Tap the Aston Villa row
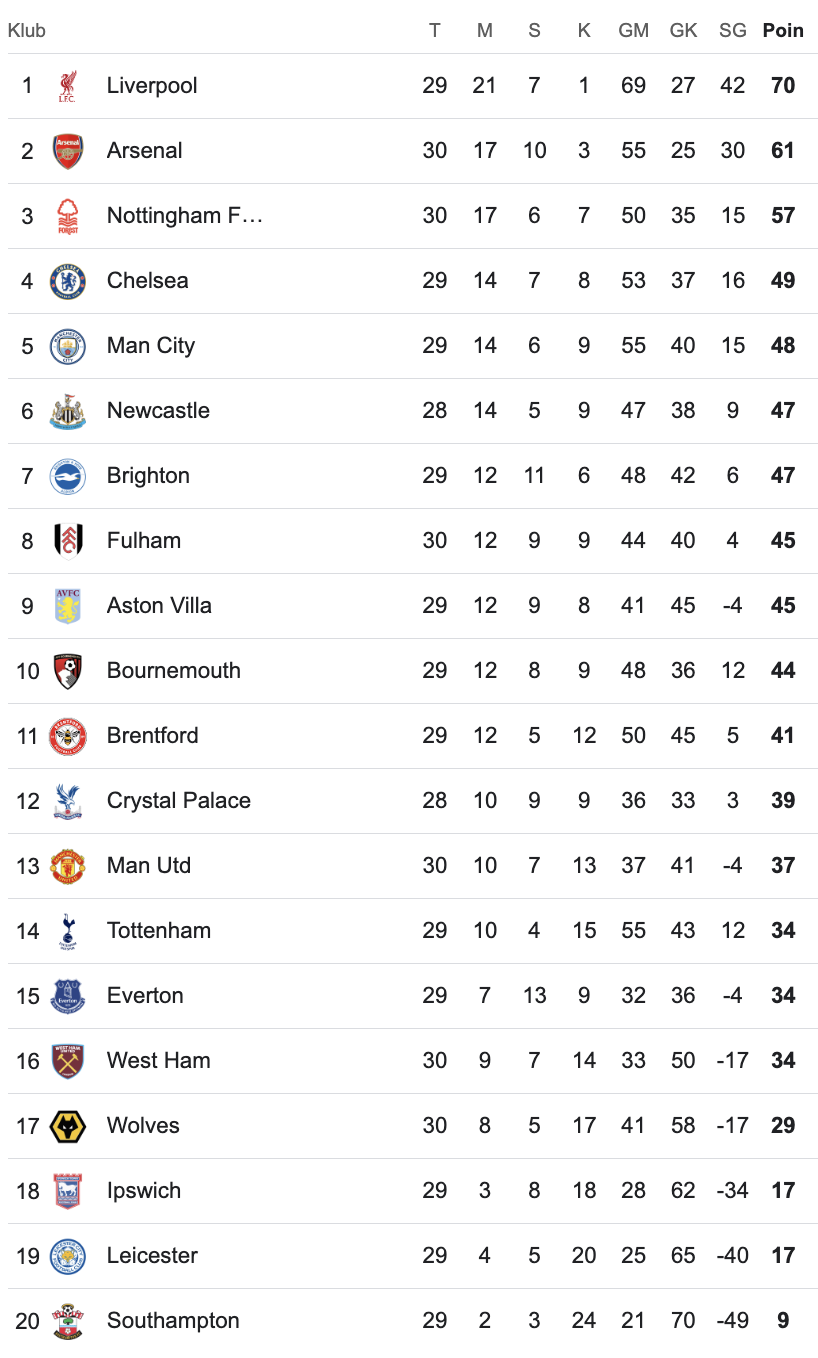Screen dimensions: 818x1358 coord(409,606)
